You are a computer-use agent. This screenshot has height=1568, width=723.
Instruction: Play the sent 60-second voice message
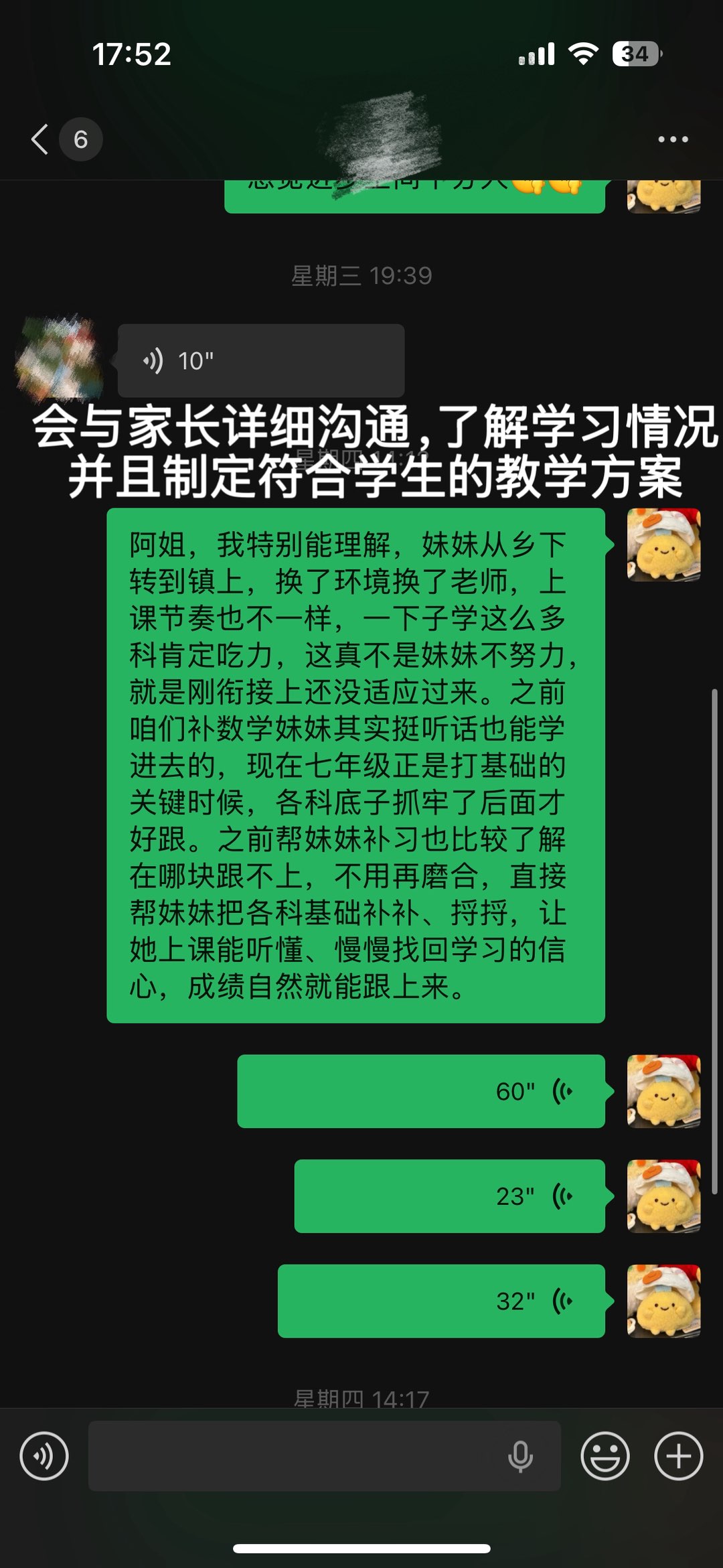click(x=421, y=1092)
